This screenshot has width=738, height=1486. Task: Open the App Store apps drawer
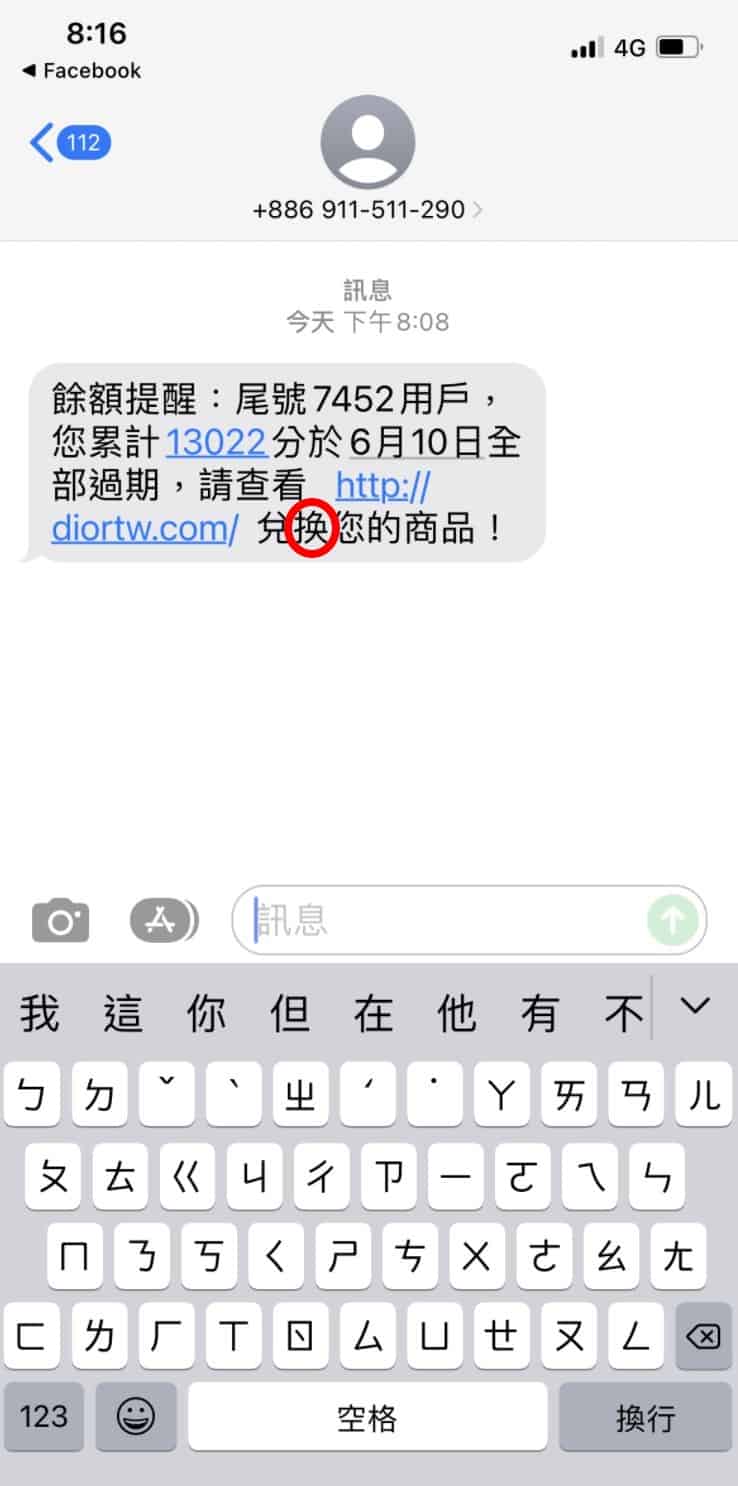pyautogui.click(x=163, y=921)
